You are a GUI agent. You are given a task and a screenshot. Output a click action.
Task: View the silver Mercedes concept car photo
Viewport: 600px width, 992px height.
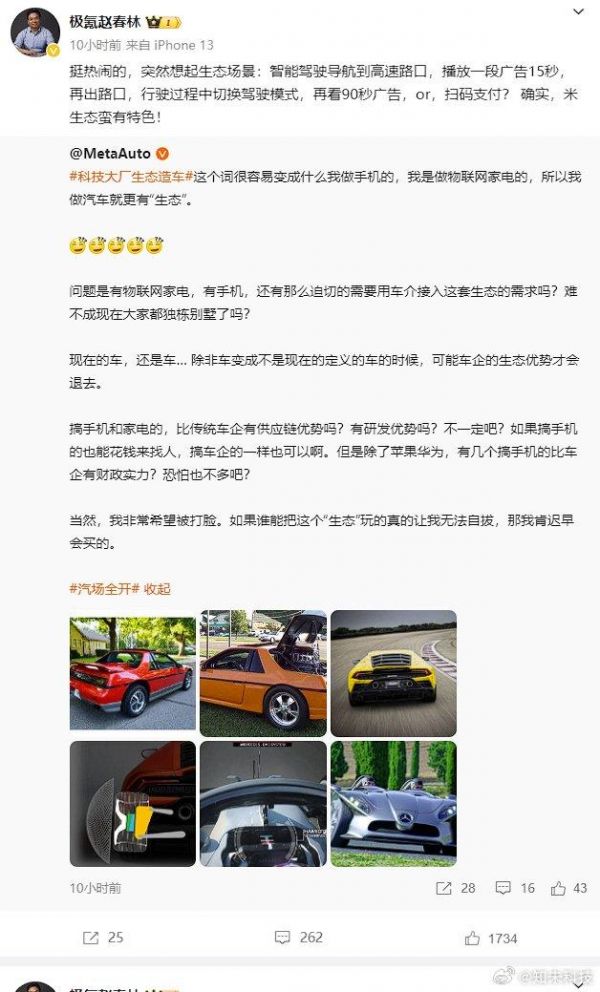point(393,802)
